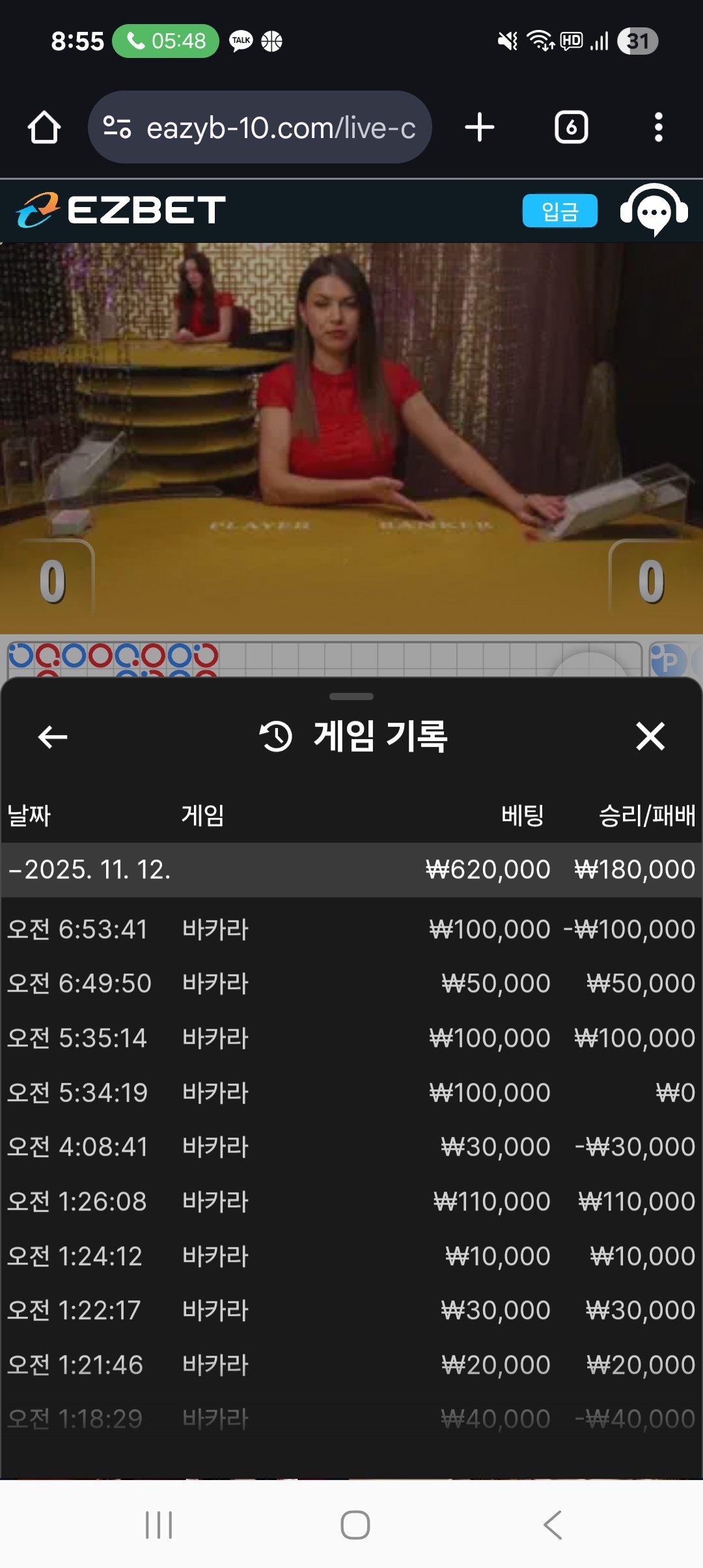This screenshot has width=703, height=1568.
Task: Show the open tabs switcher
Action: coord(571,128)
